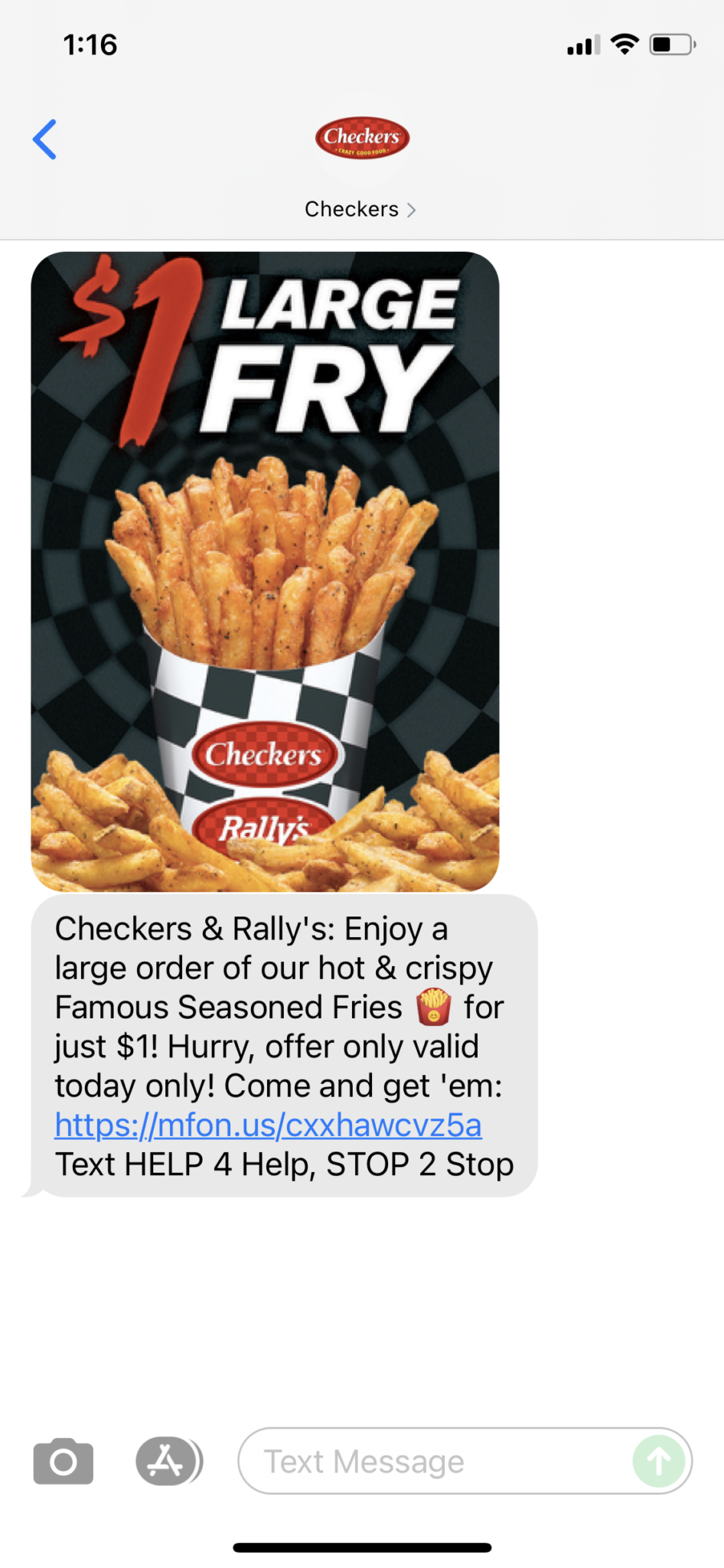The image size is (724, 1568).
Task: Tap the Wi-Fi icon in the status bar
Action: coord(625,44)
